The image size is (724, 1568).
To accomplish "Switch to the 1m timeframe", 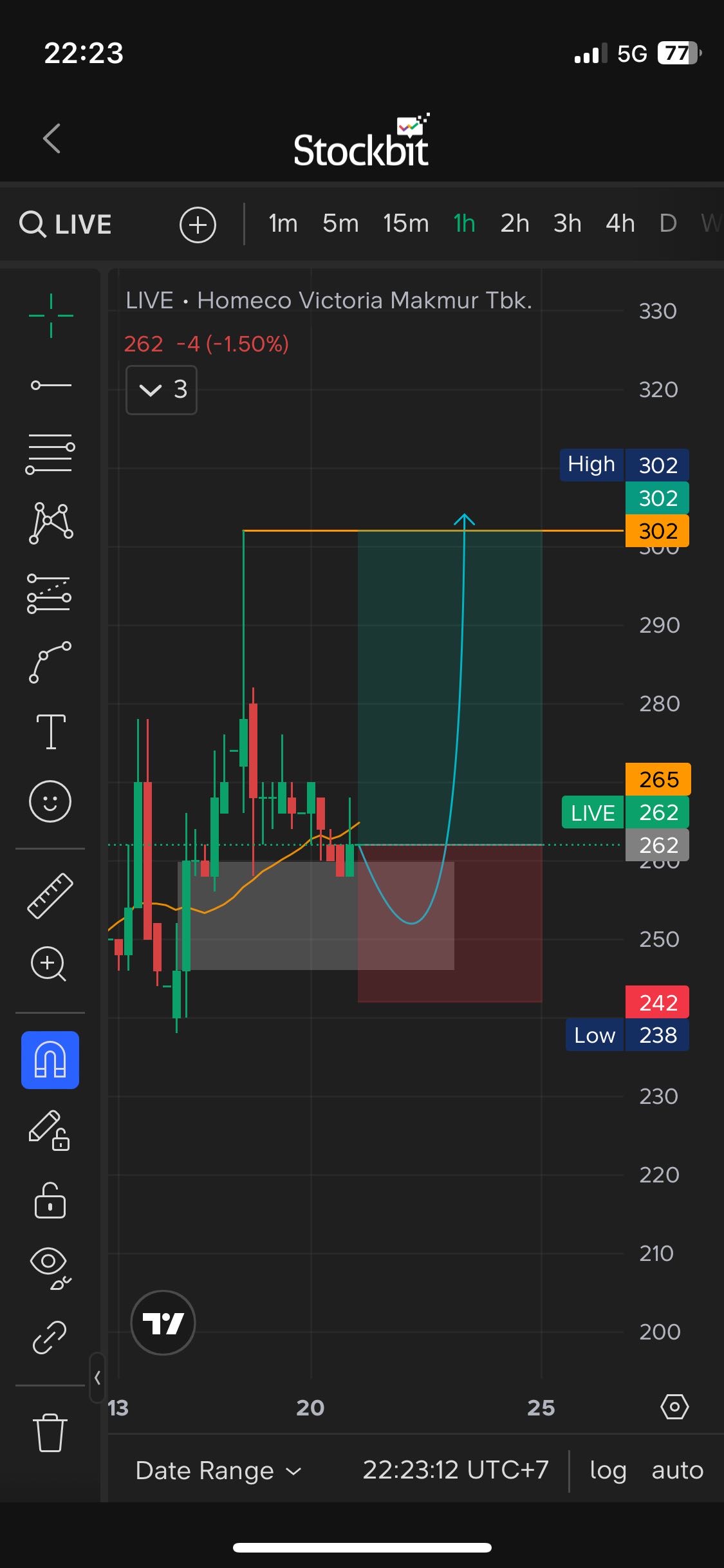I will pos(283,223).
